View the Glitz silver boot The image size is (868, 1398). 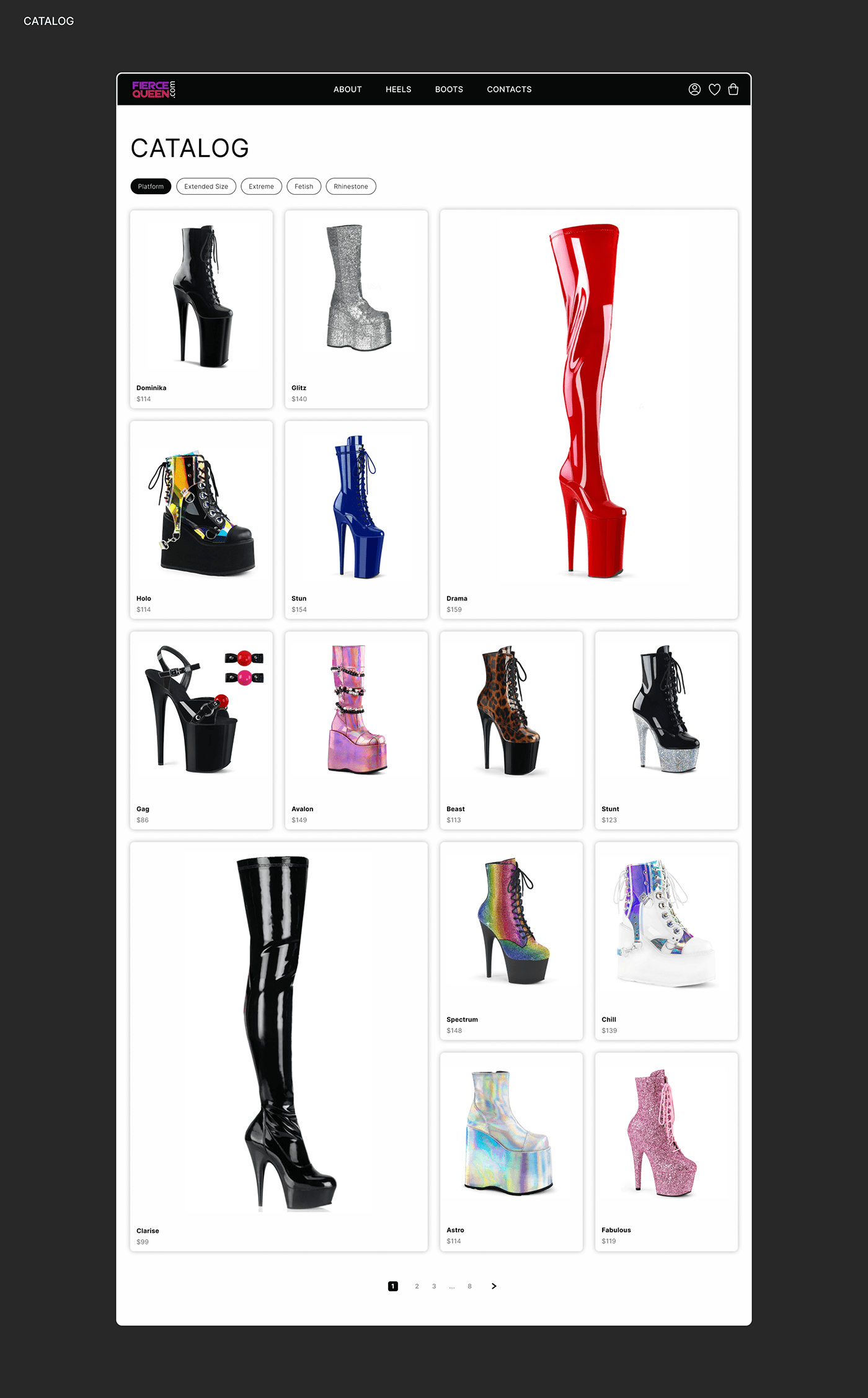[356, 309]
